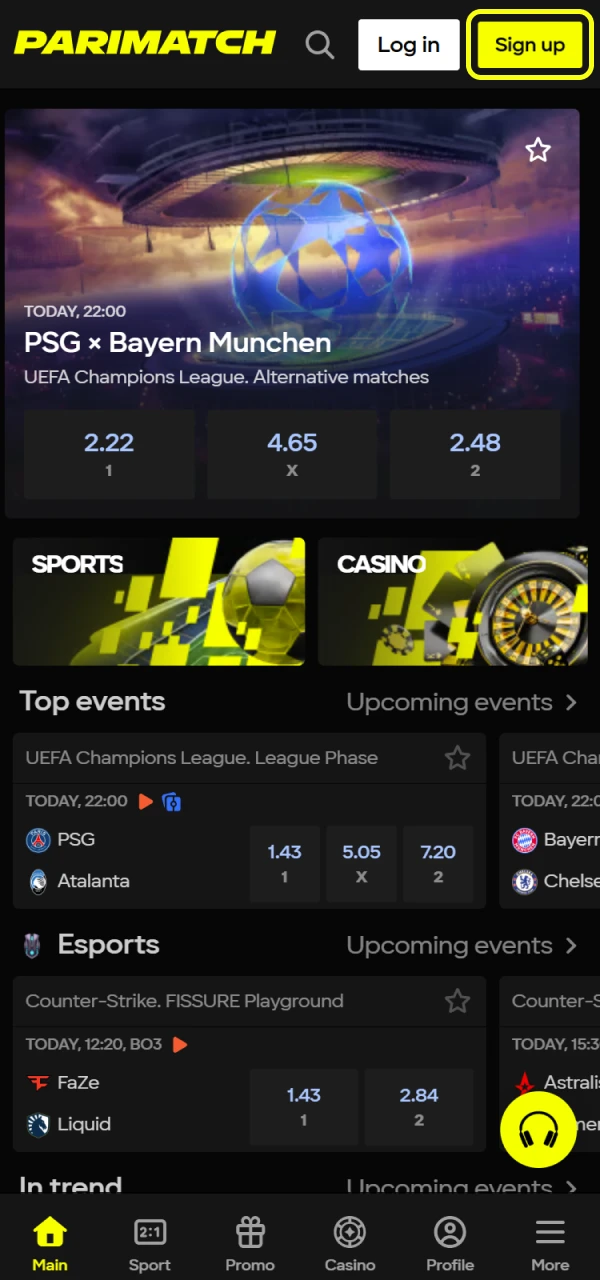Open the Casino tile
This screenshot has height=1280, width=600.
[x=452, y=602]
